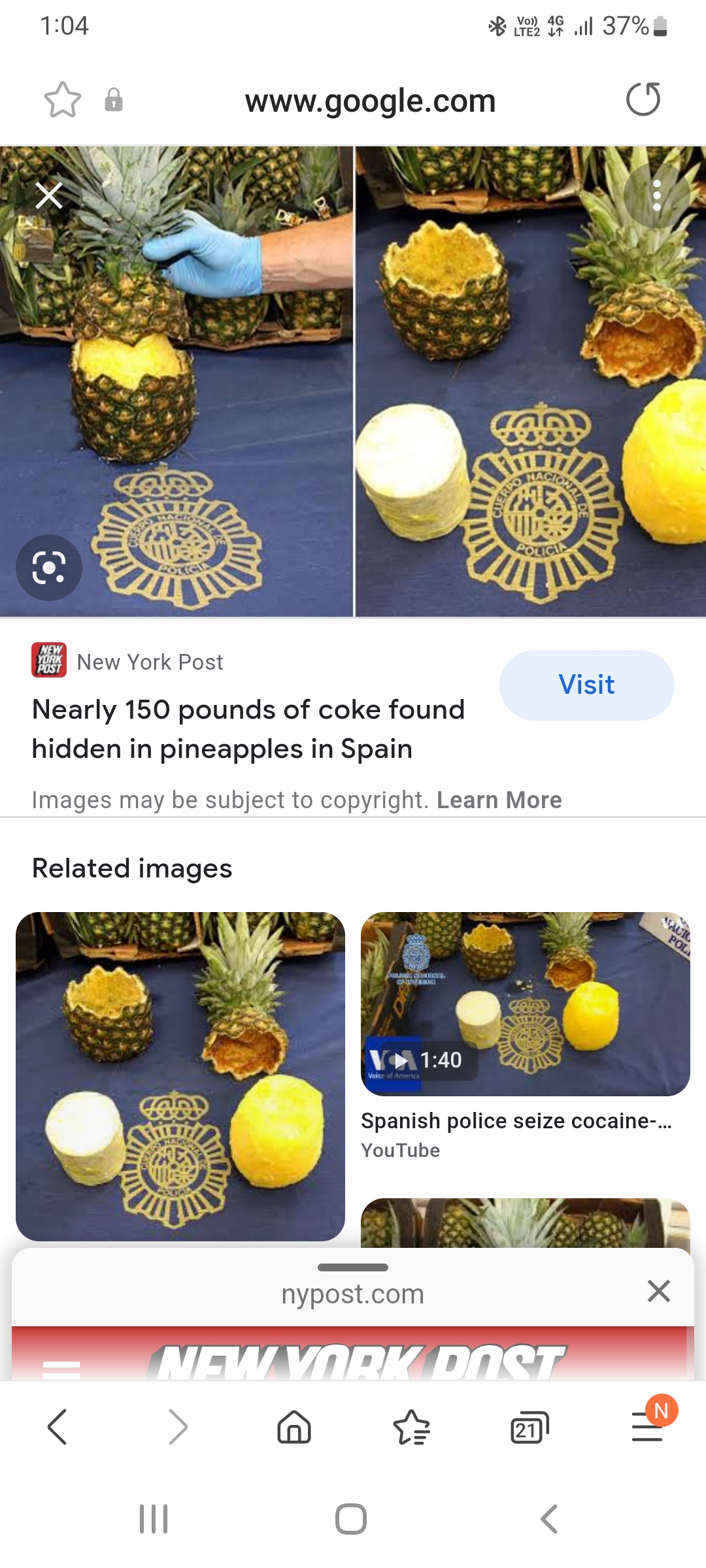Open the article headline about coke in pineapples
Screen dimensions: 706x1568
coord(248,729)
